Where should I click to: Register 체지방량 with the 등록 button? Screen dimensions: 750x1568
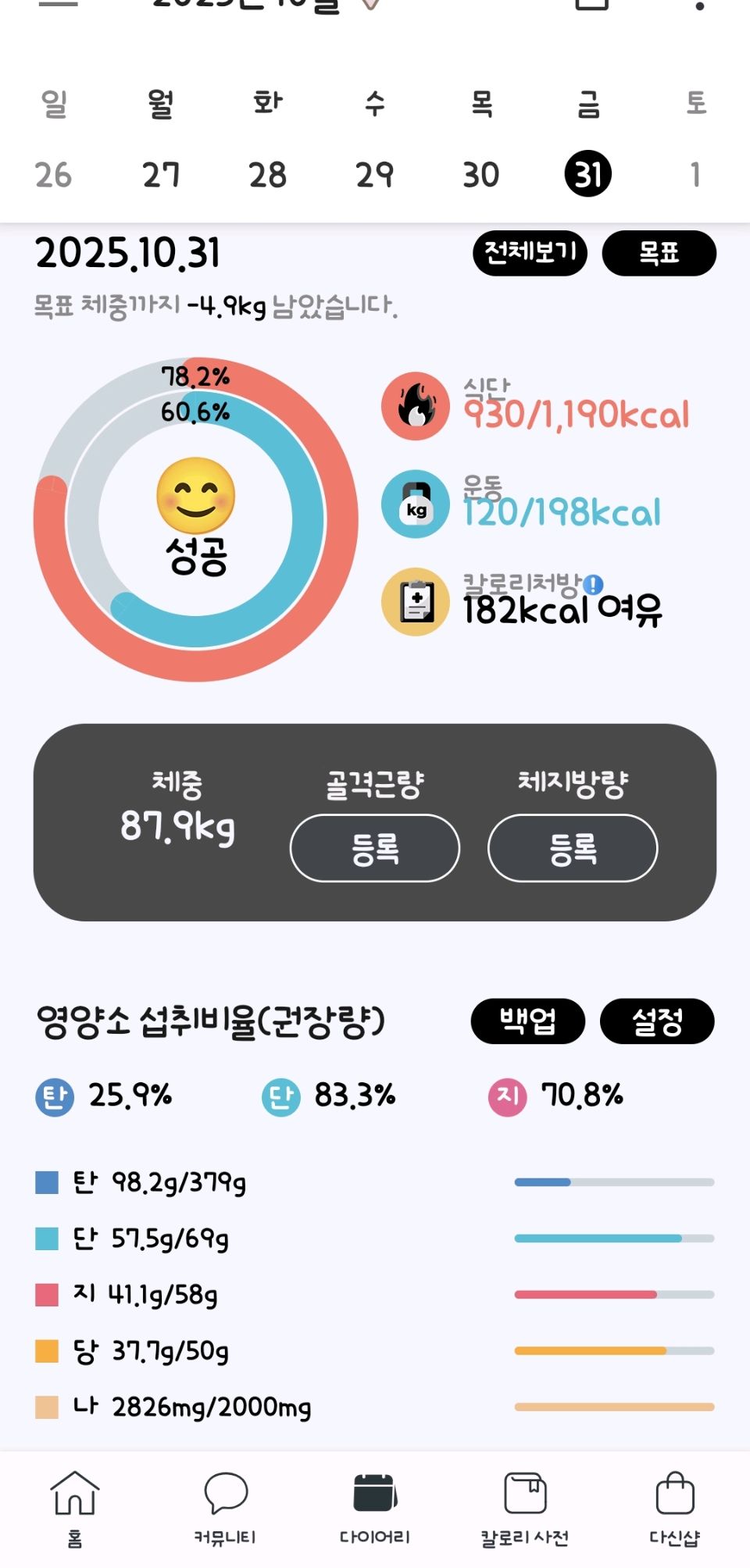click(x=573, y=848)
